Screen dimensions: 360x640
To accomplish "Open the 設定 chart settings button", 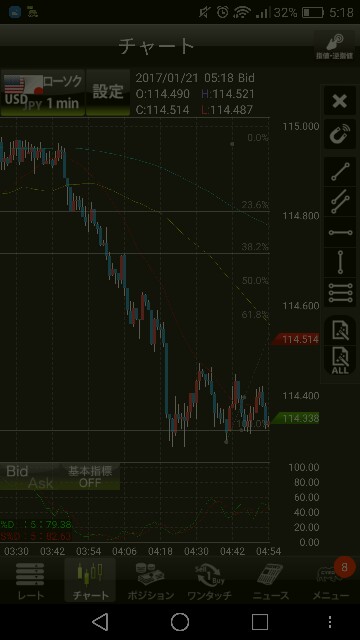I will (x=108, y=93).
